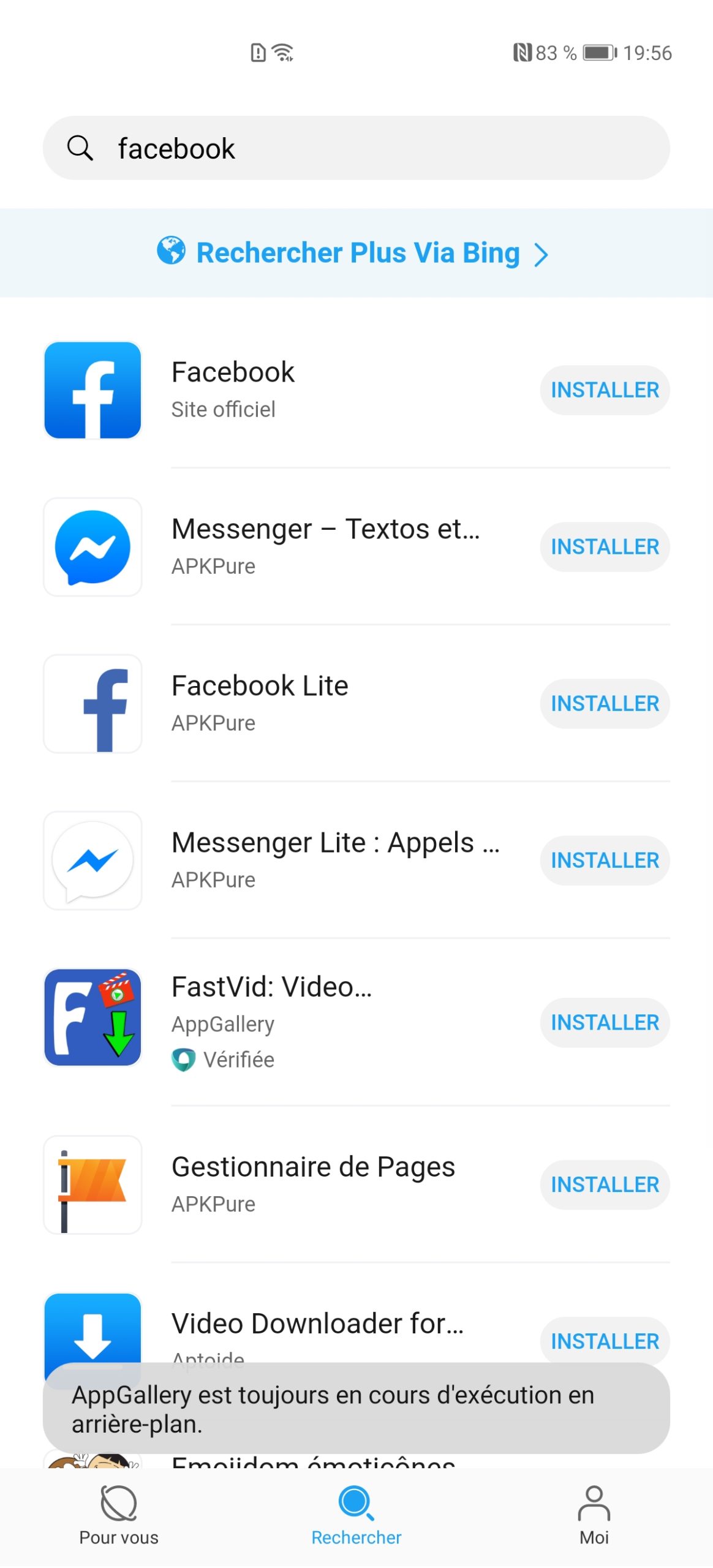The image size is (713, 1568).
Task: Switch to the Pour vous tab
Action: coord(119,1514)
